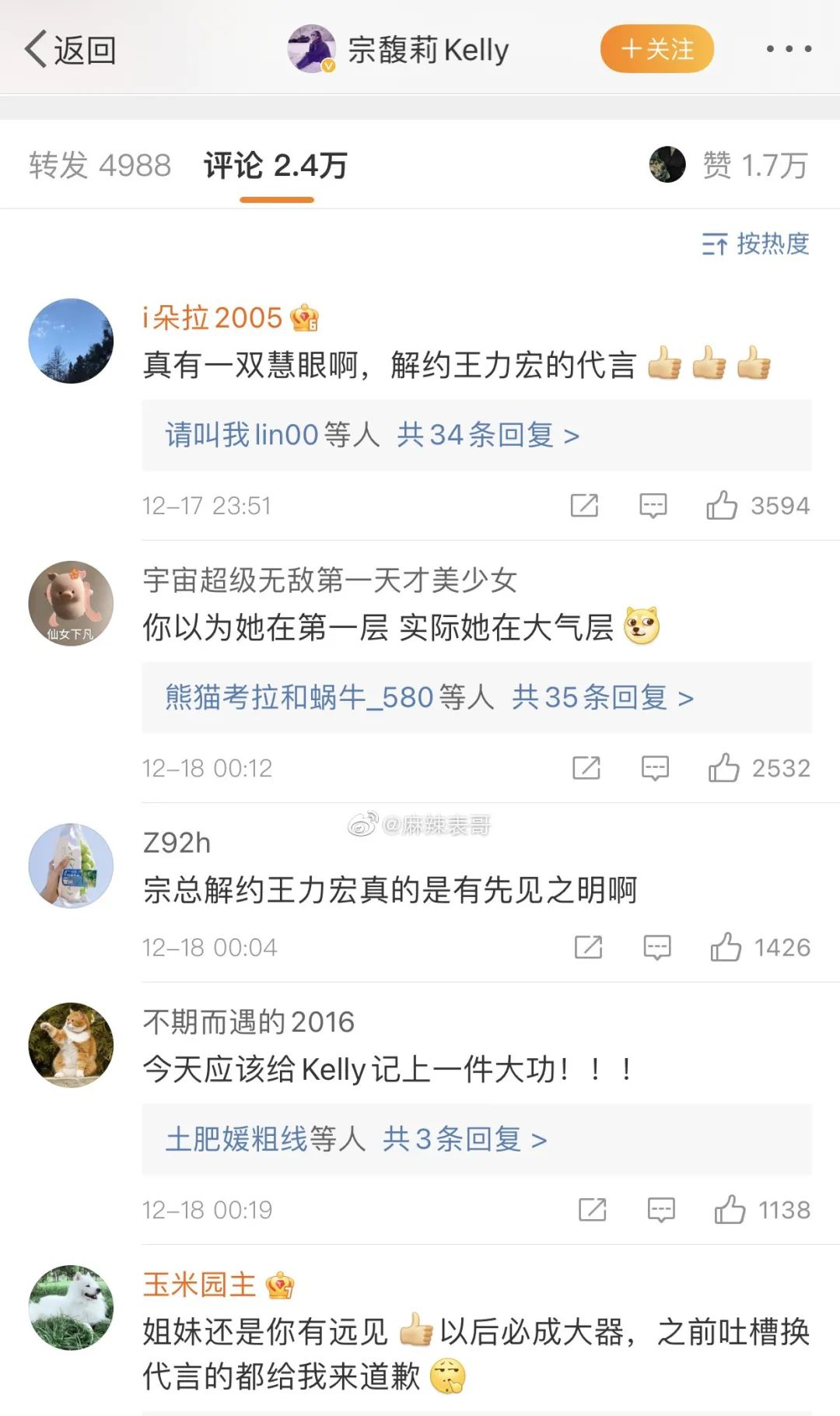
Task: Click the share icon on i朵拉2005's comment
Action: pos(583,505)
